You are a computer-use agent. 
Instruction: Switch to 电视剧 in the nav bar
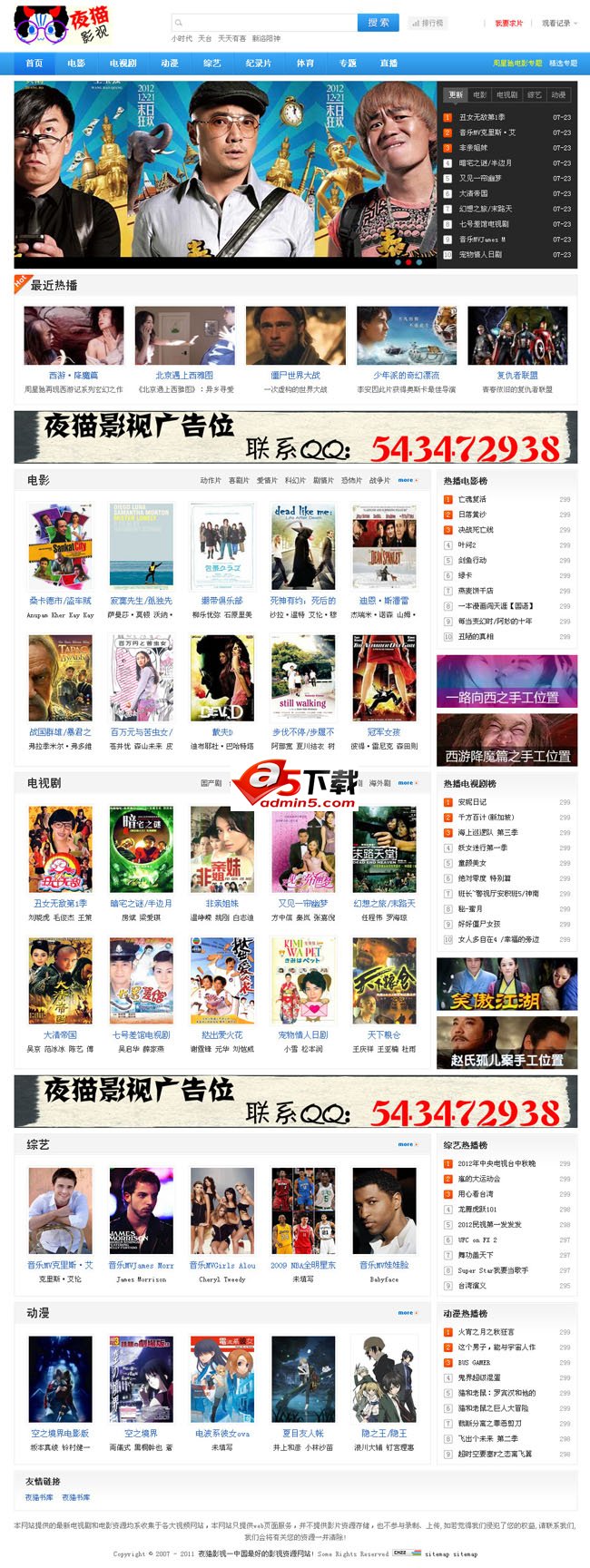pyautogui.click(x=123, y=64)
